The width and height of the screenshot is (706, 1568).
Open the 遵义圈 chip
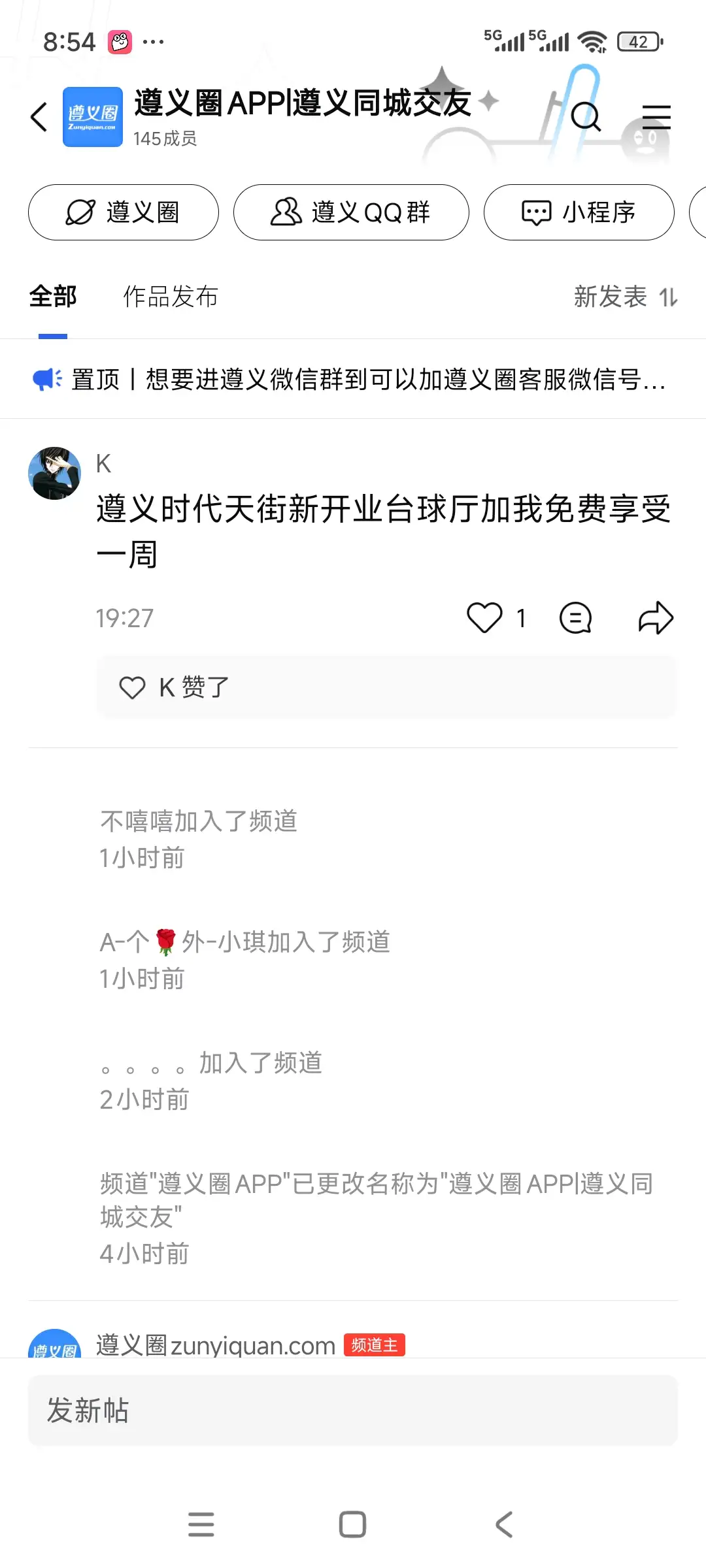click(124, 212)
